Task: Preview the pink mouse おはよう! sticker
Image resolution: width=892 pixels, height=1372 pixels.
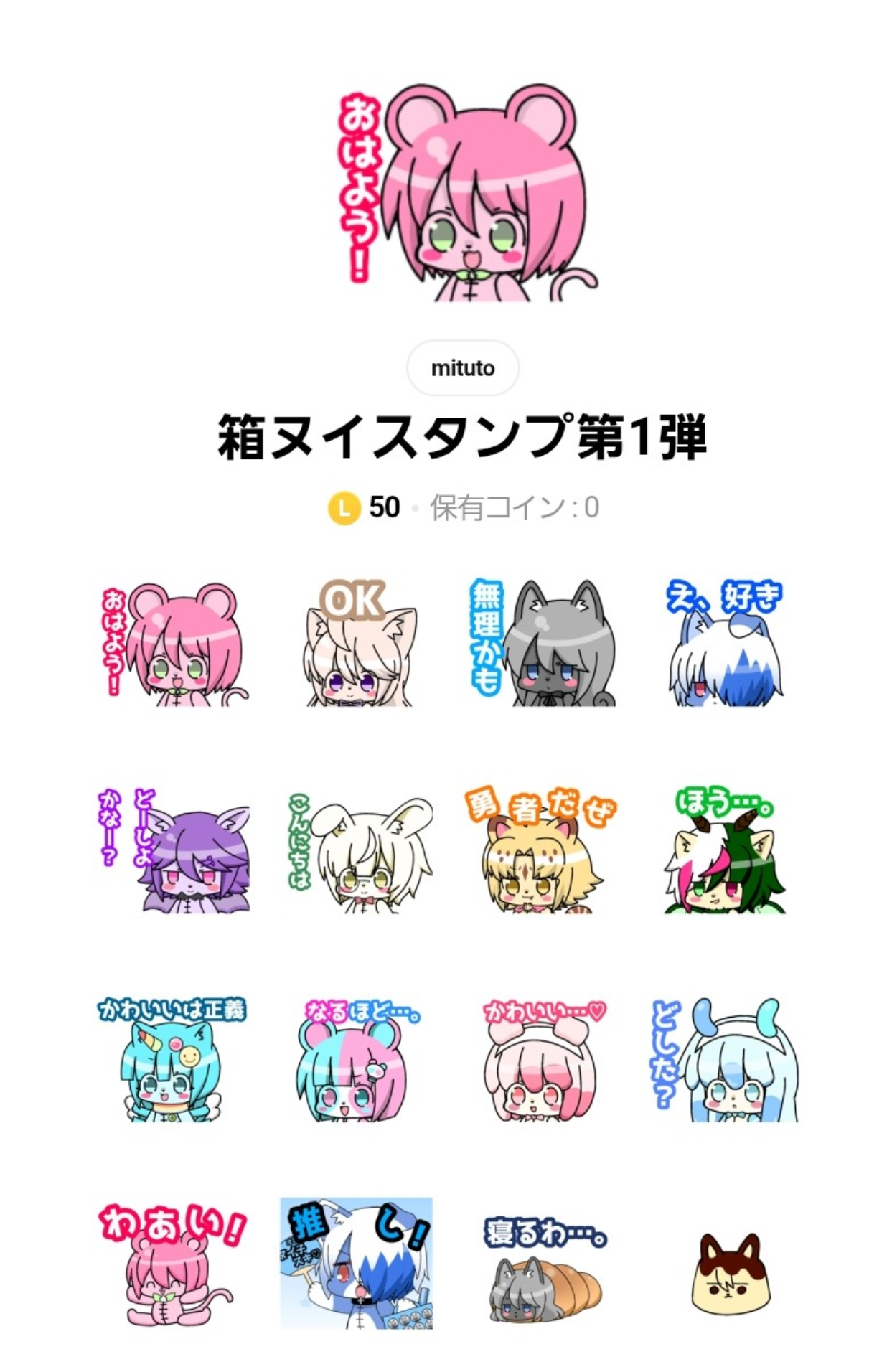Action: [174, 644]
